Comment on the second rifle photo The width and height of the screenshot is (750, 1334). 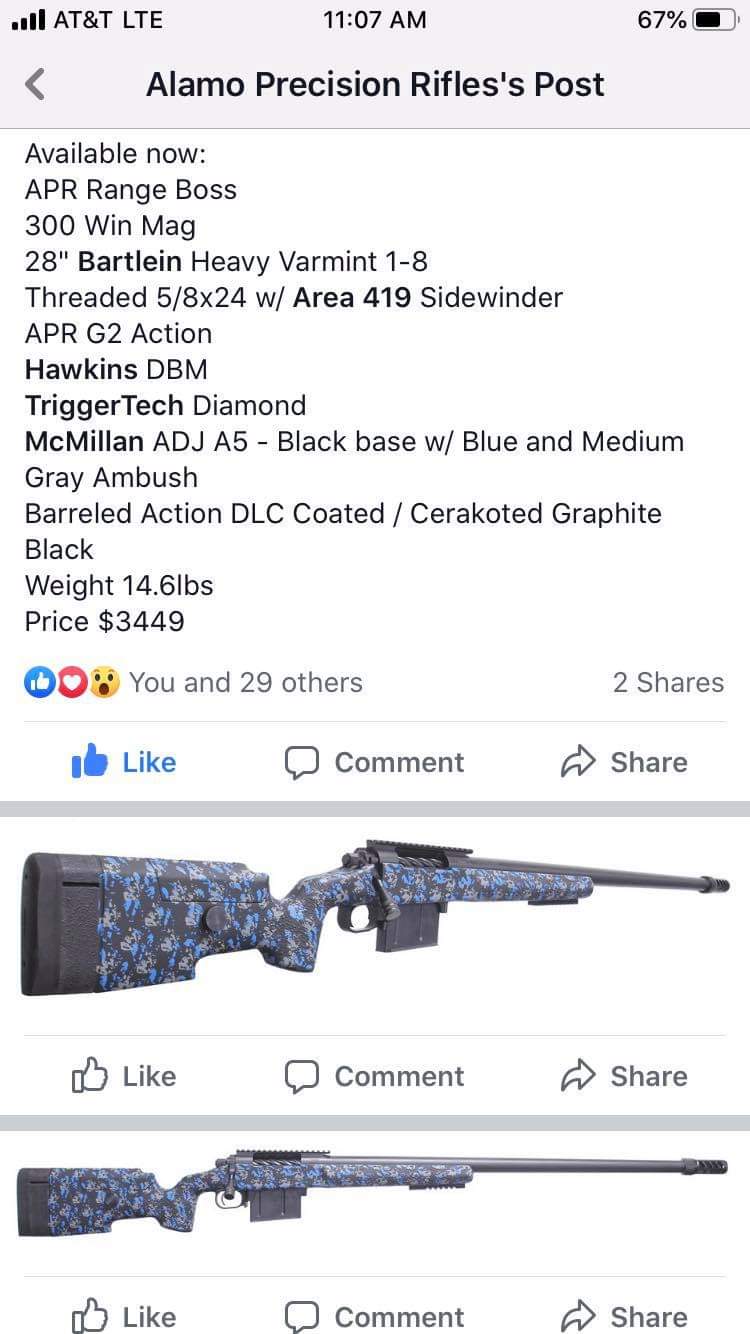[x=374, y=1316]
